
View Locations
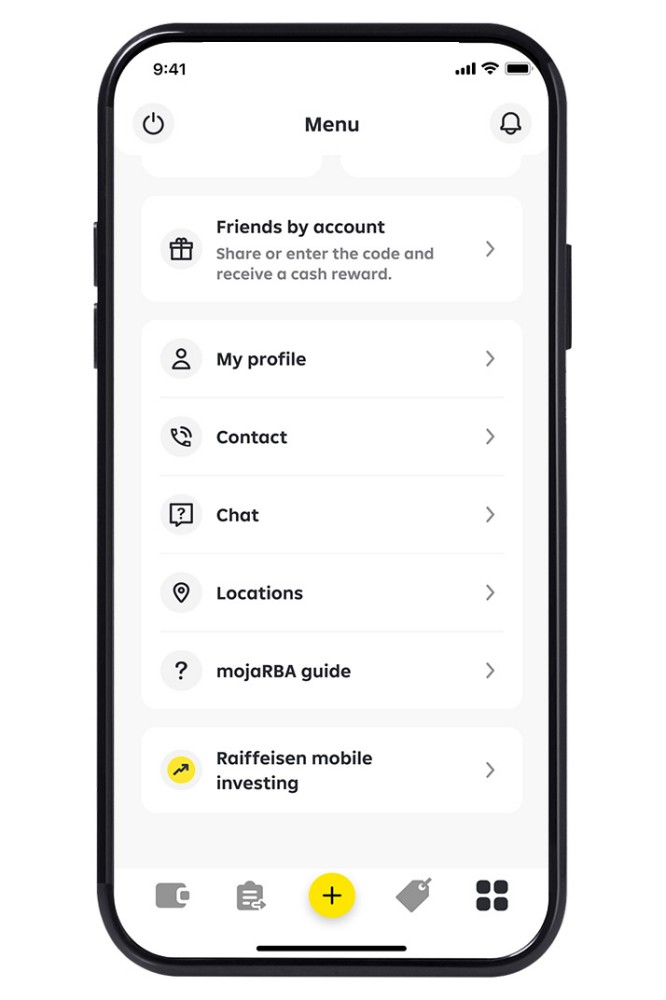click(331, 593)
